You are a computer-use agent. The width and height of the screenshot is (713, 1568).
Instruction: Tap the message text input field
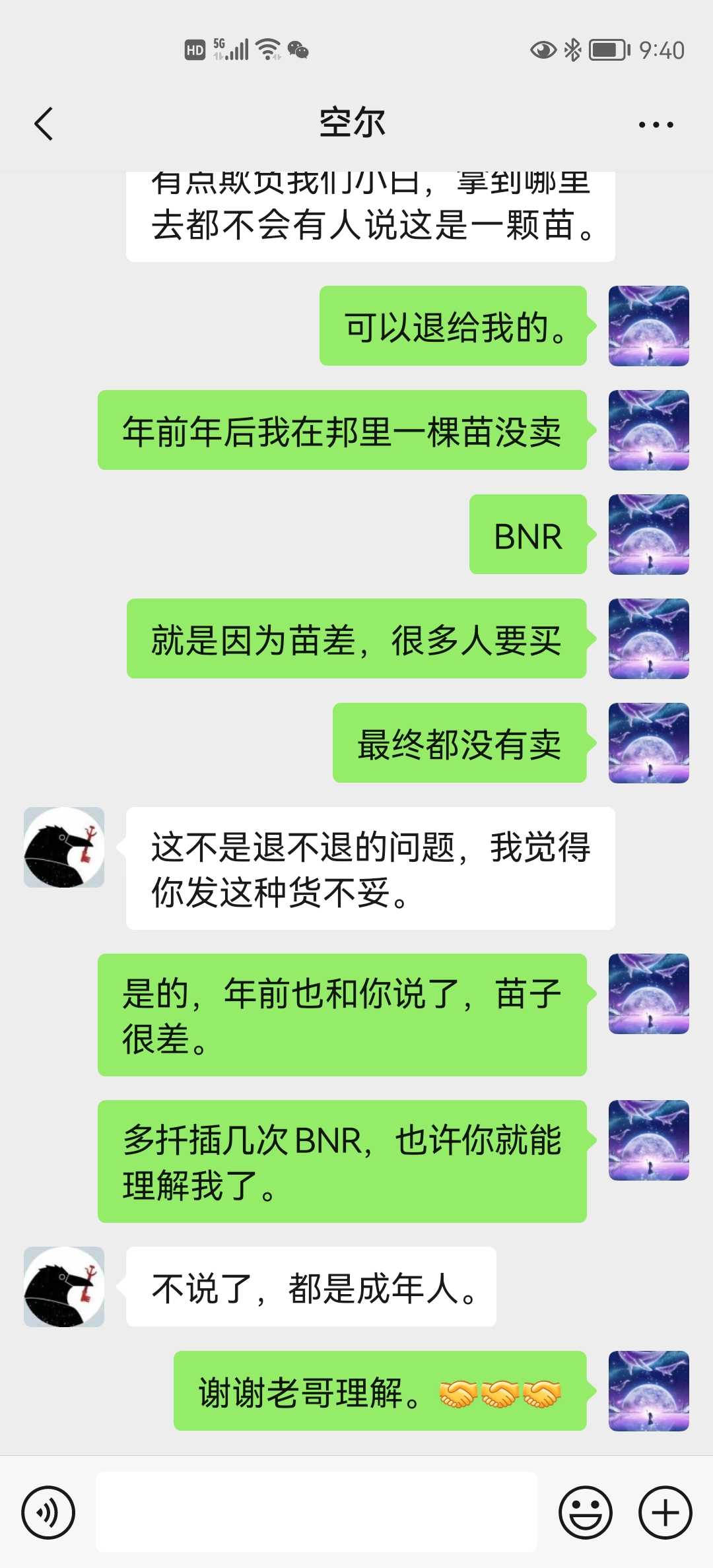point(317,1512)
